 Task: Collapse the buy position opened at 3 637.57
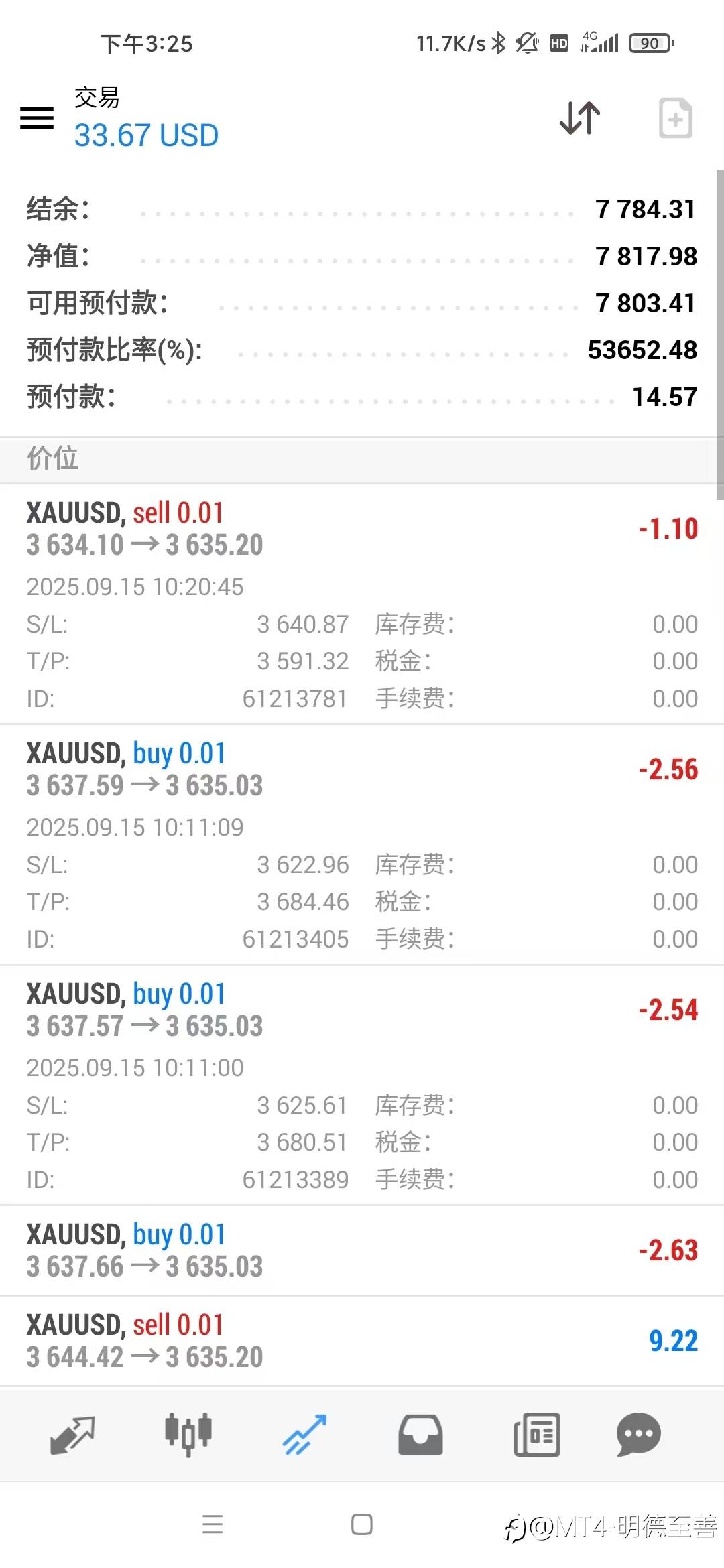tap(362, 1010)
